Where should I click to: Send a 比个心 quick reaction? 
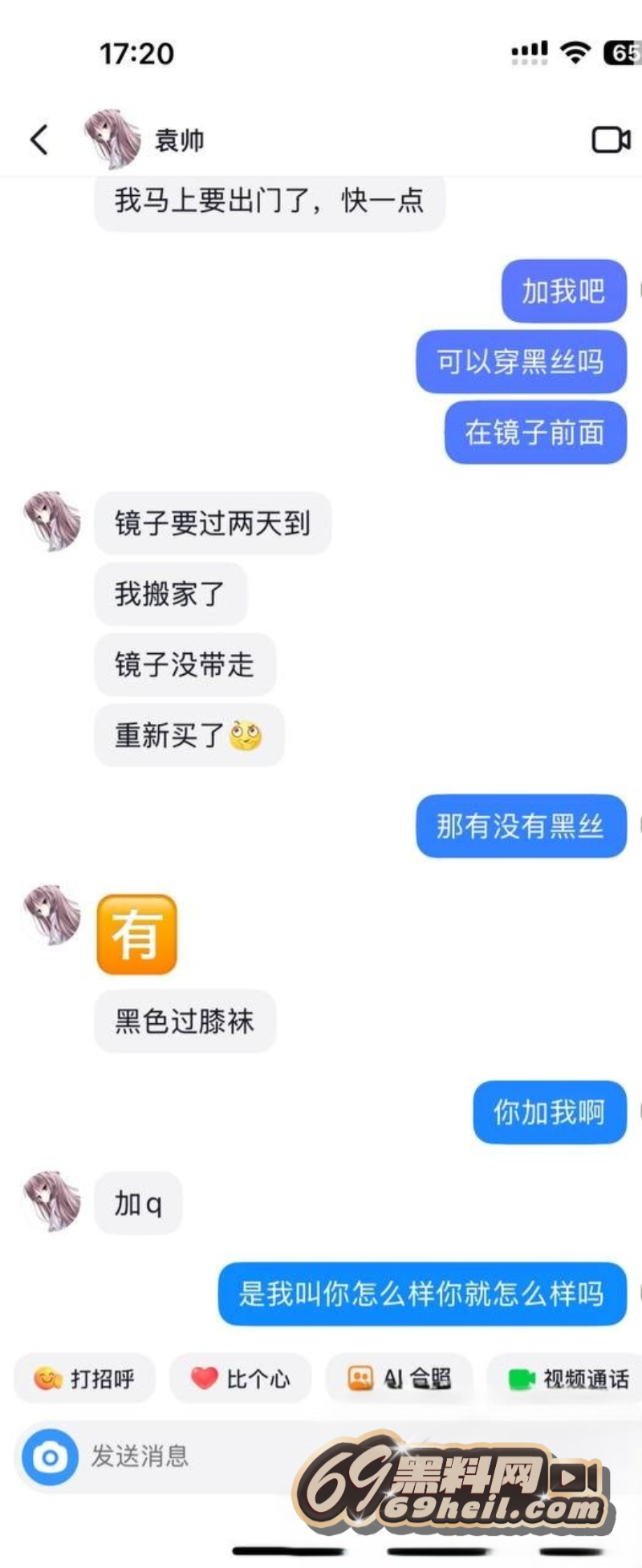tap(240, 1379)
